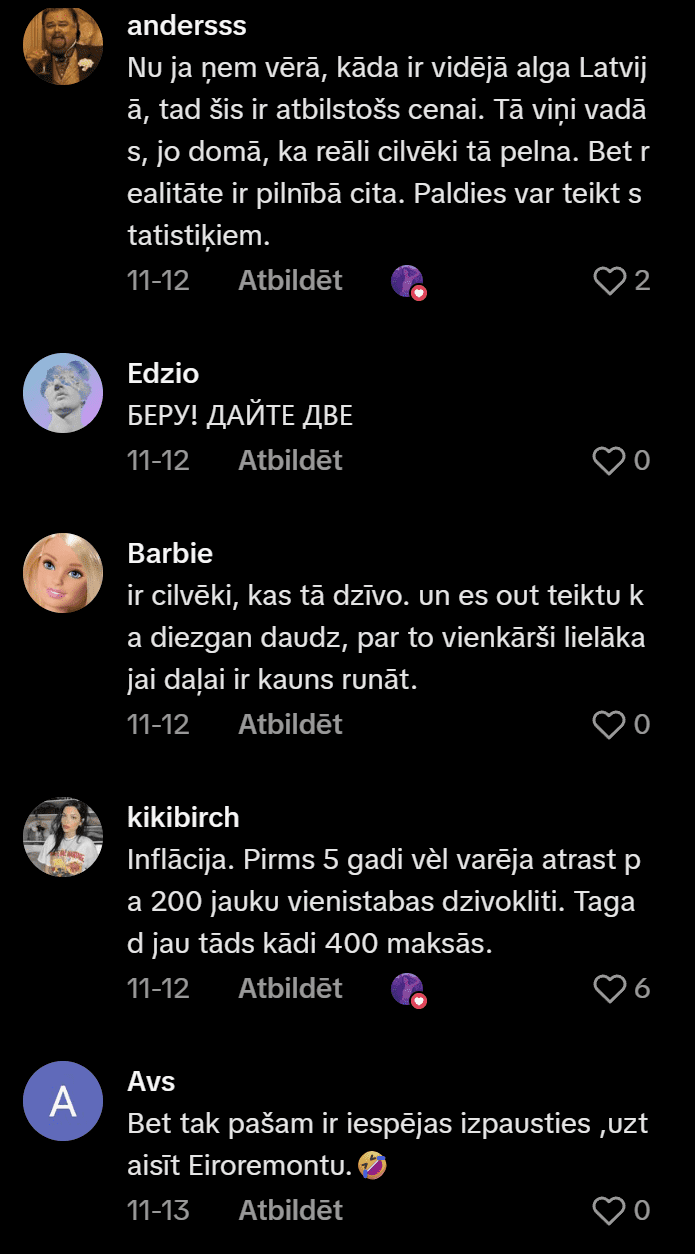Screen dimensions: 695x1254
Task: Open Edzio's profile avatar
Action: tap(63, 393)
